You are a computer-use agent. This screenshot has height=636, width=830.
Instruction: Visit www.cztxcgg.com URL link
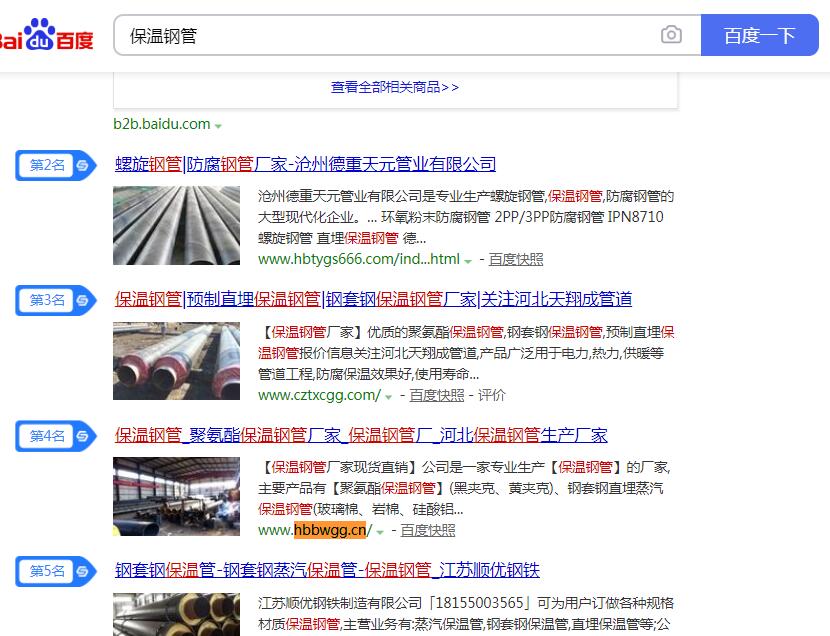[319, 395]
